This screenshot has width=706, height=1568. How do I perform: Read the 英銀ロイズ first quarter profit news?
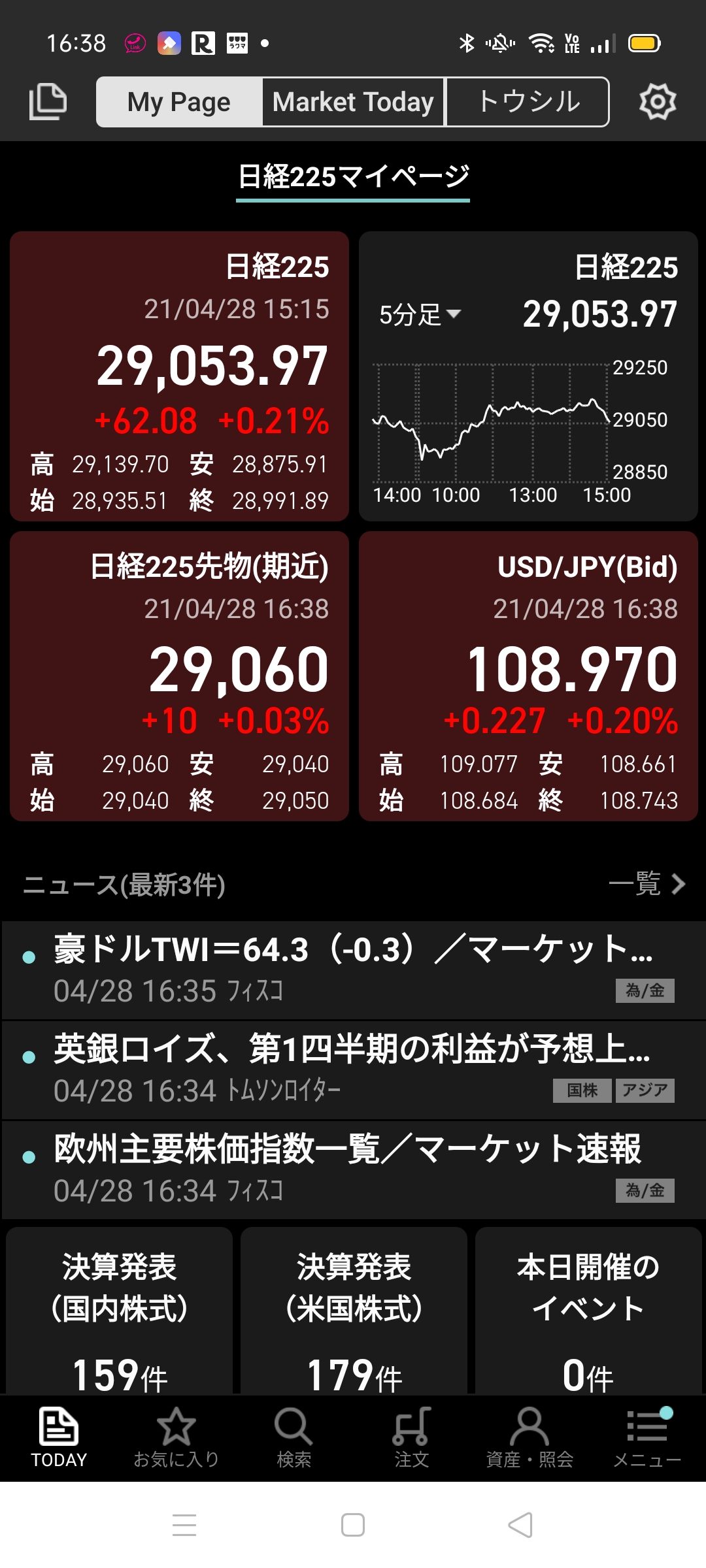353,1070
